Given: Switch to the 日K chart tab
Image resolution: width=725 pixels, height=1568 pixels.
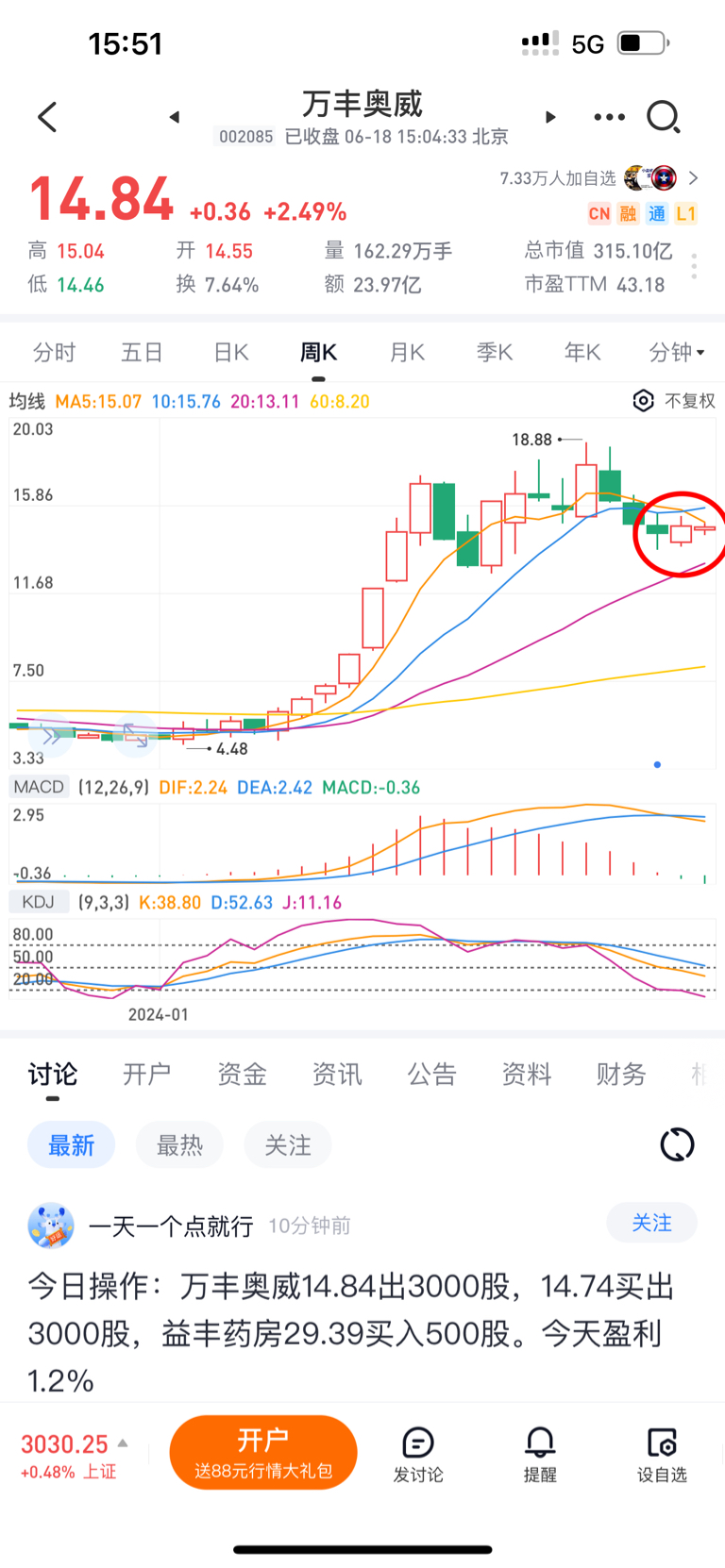Looking at the screenshot, I should (230, 353).
